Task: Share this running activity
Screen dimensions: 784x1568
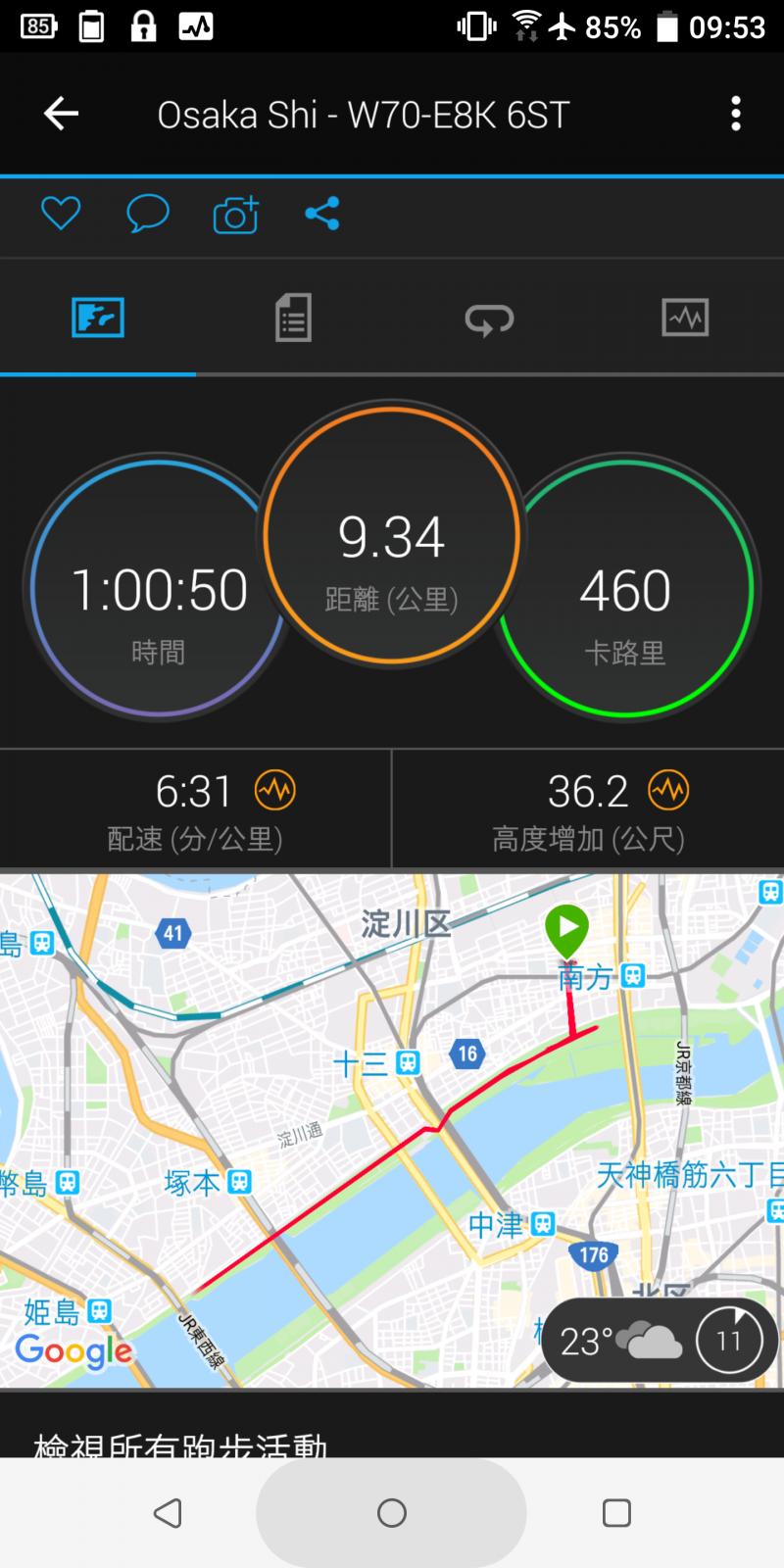Action: coord(322,214)
